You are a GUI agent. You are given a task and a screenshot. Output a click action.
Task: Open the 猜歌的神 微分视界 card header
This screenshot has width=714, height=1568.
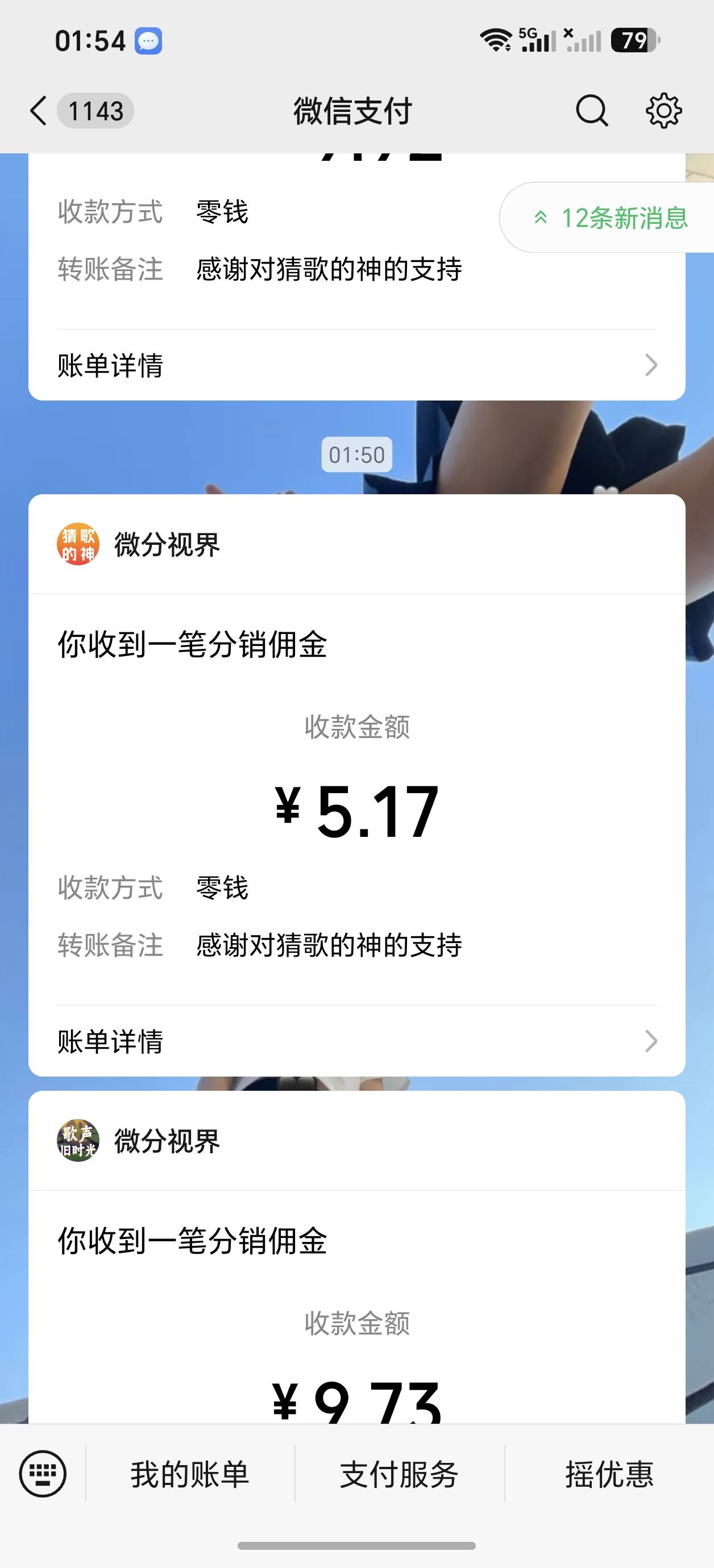click(357, 544)
